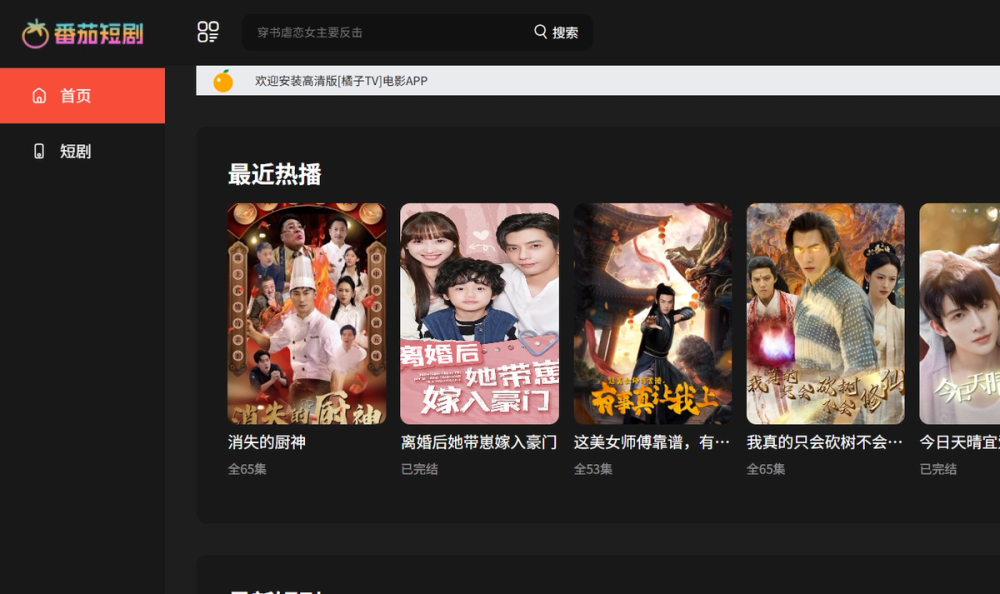
Task: Switch to the 首页 tab
Action: (82, 96)
